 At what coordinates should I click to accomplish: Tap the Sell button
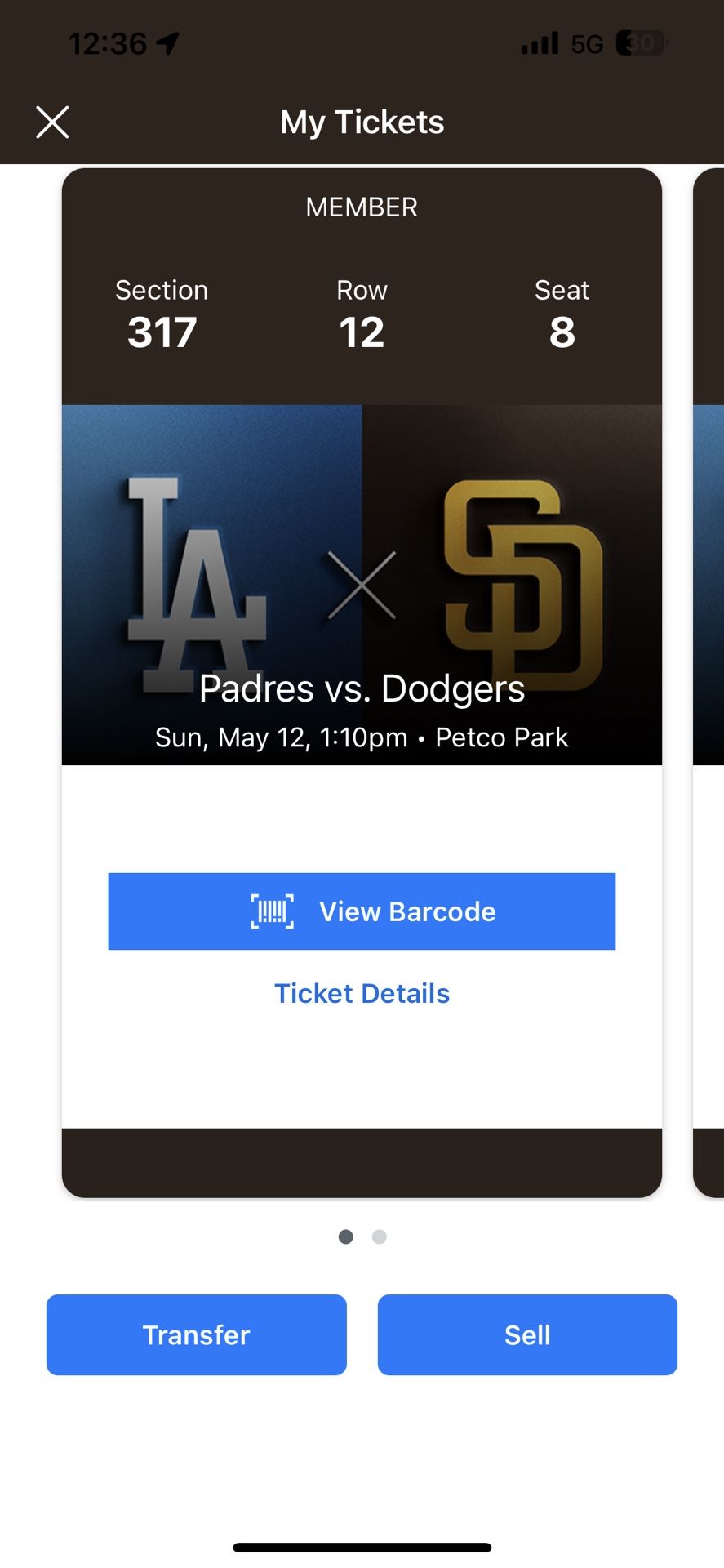[526, 1334]
